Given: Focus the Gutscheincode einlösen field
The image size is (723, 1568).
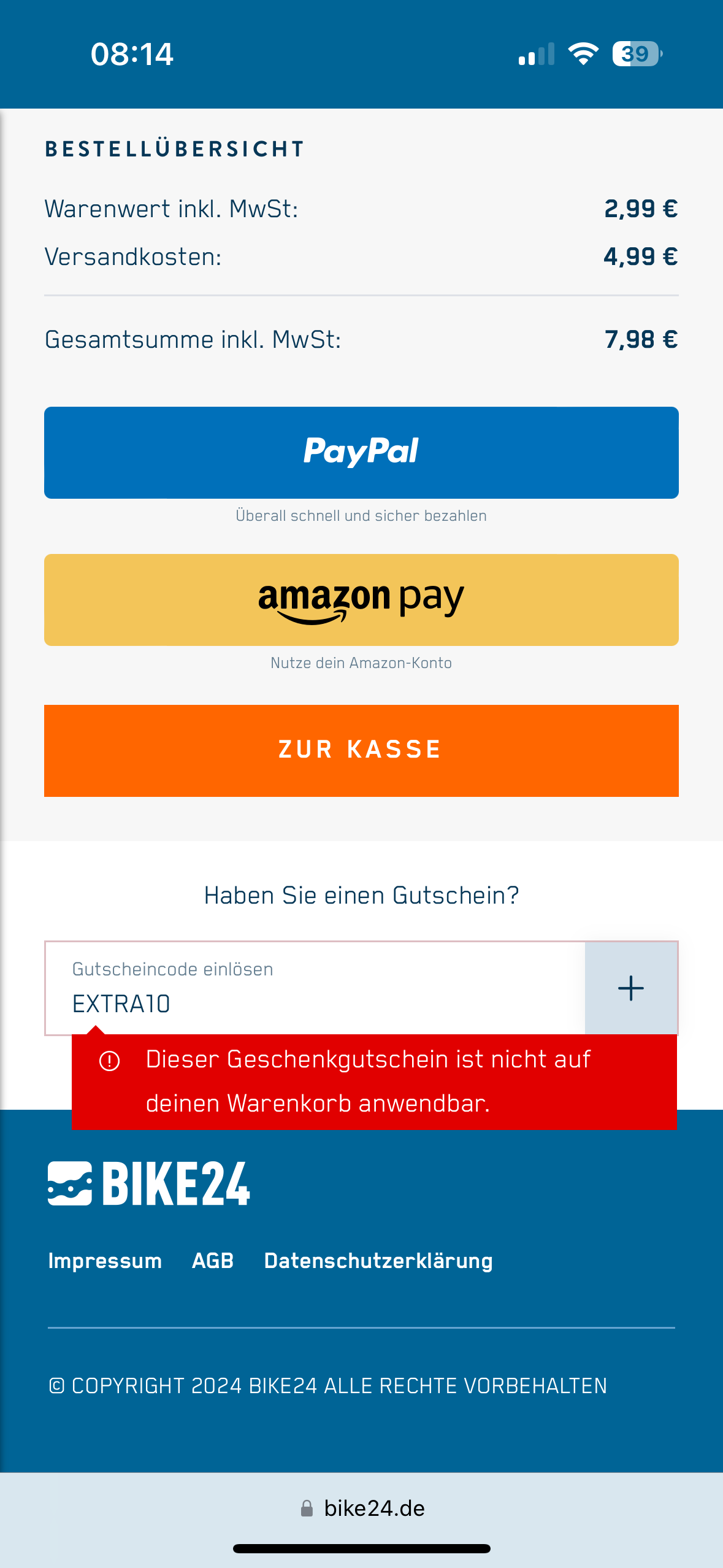Looking at the screenshot, I should pos(315,988).
